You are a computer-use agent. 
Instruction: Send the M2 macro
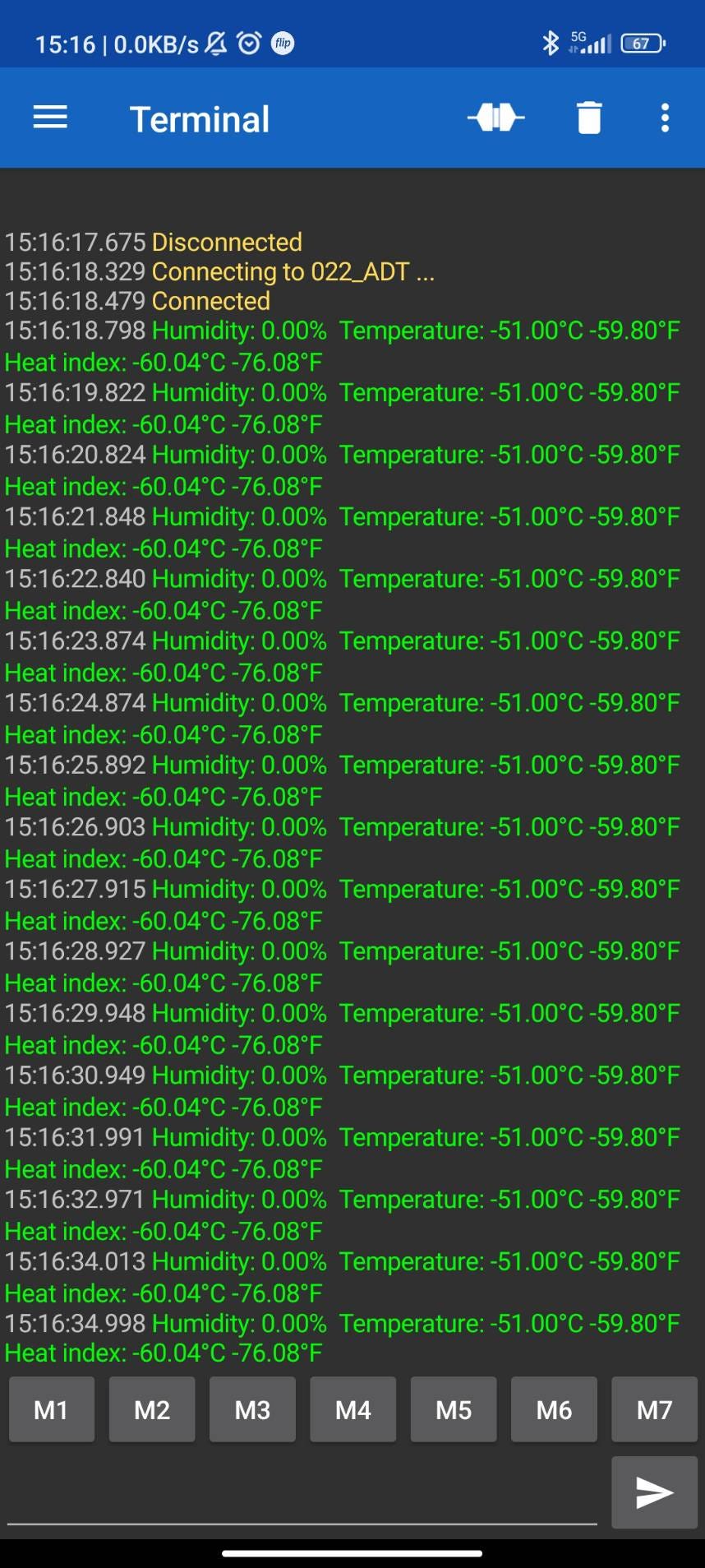point(152,1410)
